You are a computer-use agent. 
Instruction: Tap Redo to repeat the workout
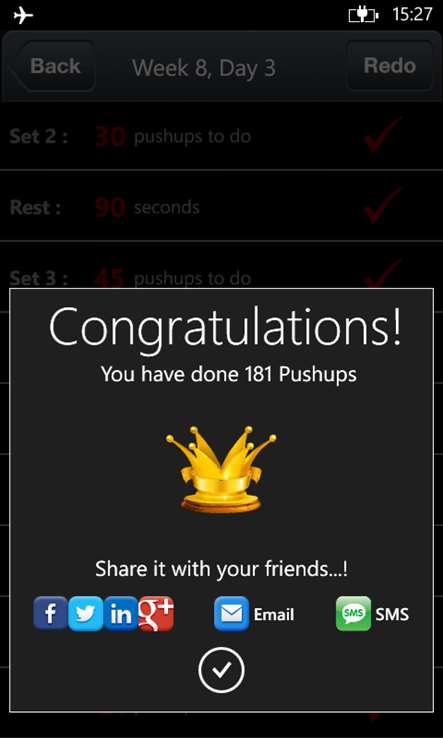click(x=389, y=66)
